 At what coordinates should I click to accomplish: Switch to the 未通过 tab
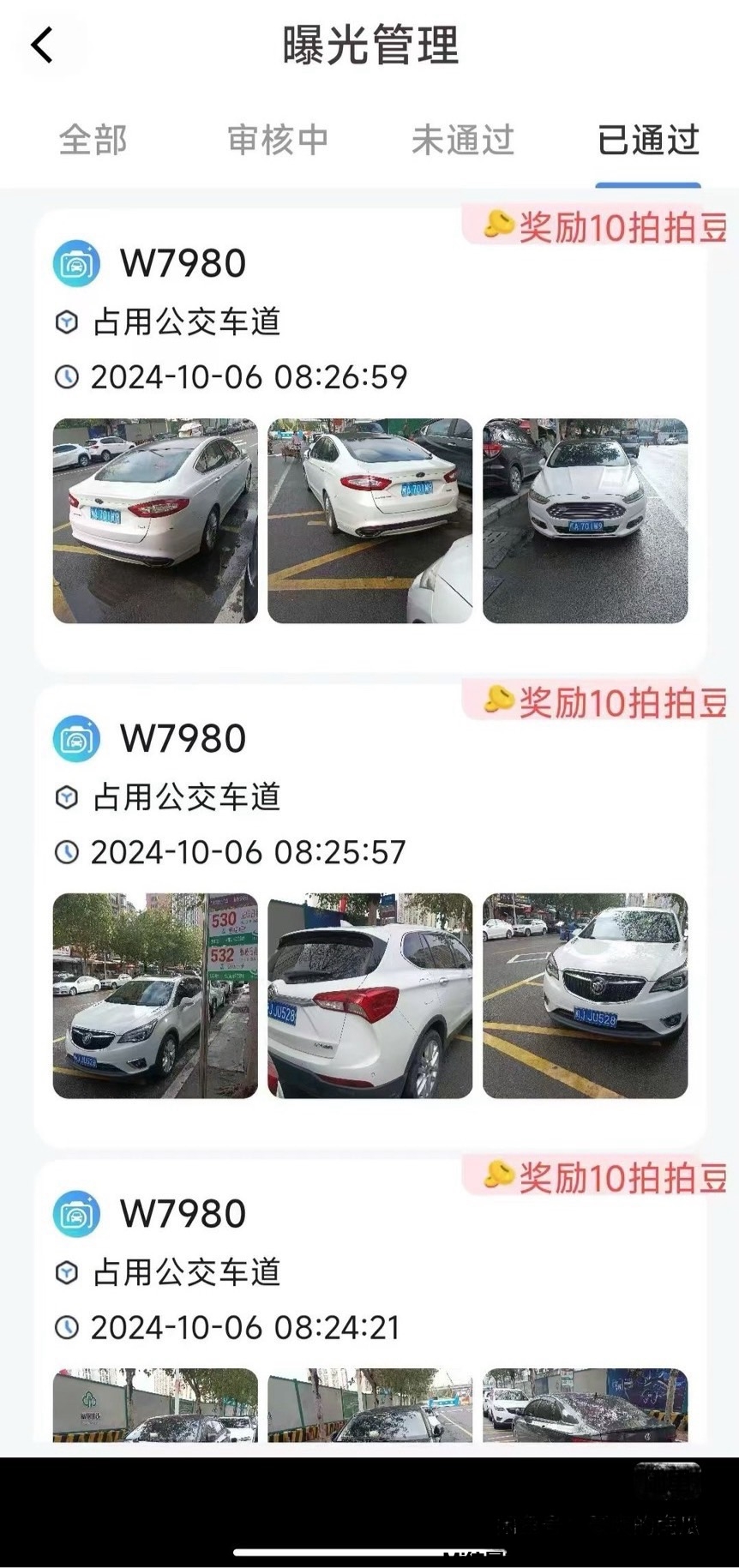coord(462,140)
